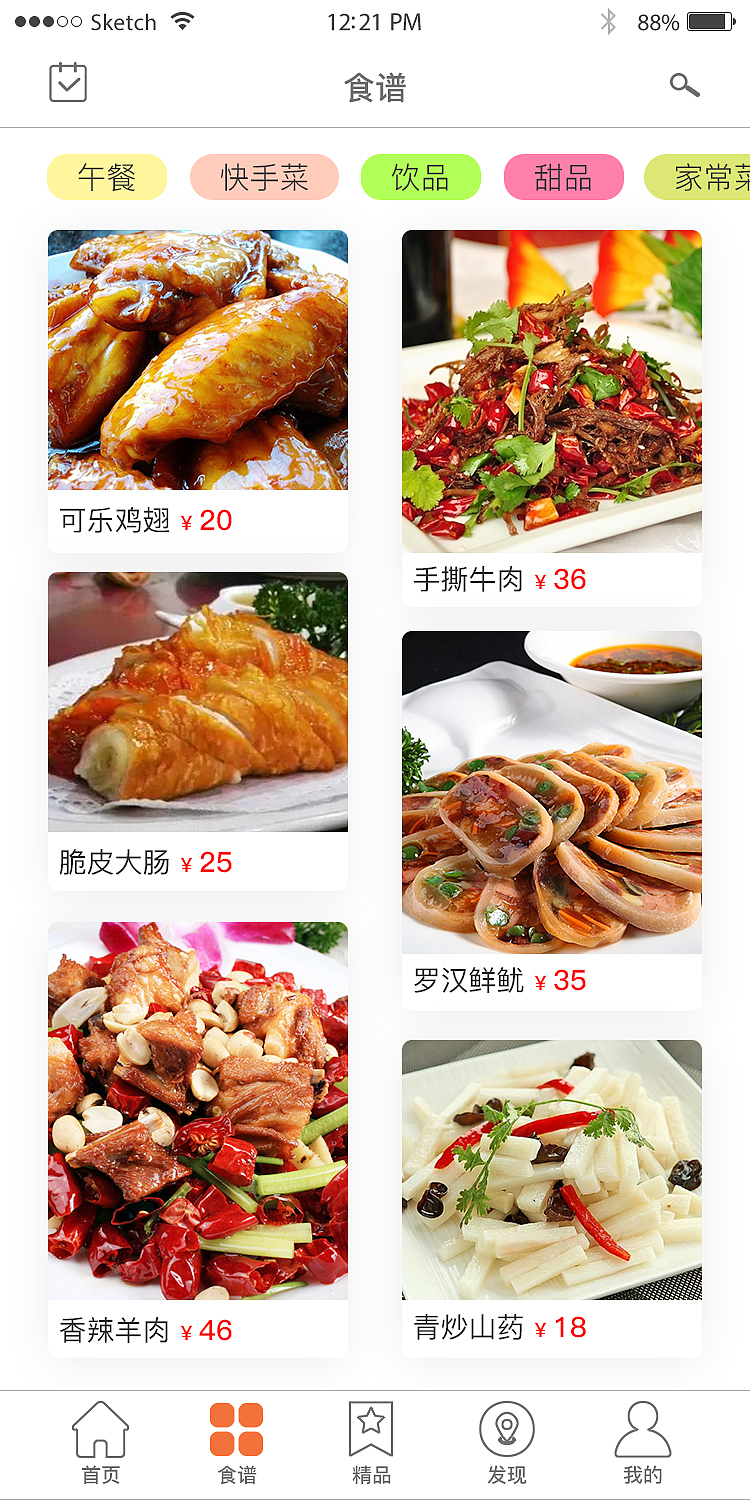Image resolution: width=750 pixels, height=1500 pixels.
Task: Tap the 食谱 tab in bottom bar
Action: coord(237,1442)
